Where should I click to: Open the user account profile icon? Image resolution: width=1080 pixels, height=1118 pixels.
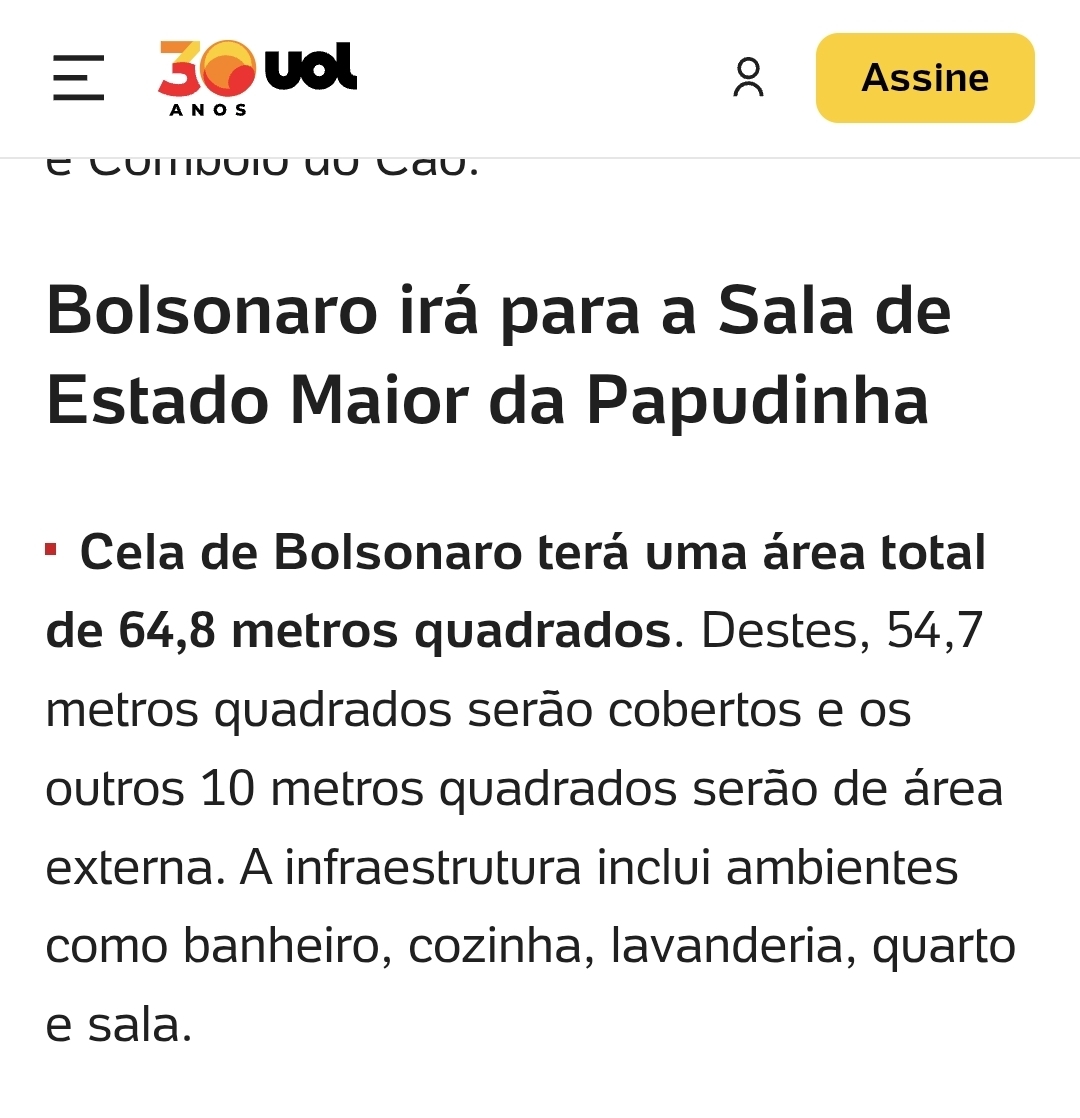coord(748,78)
